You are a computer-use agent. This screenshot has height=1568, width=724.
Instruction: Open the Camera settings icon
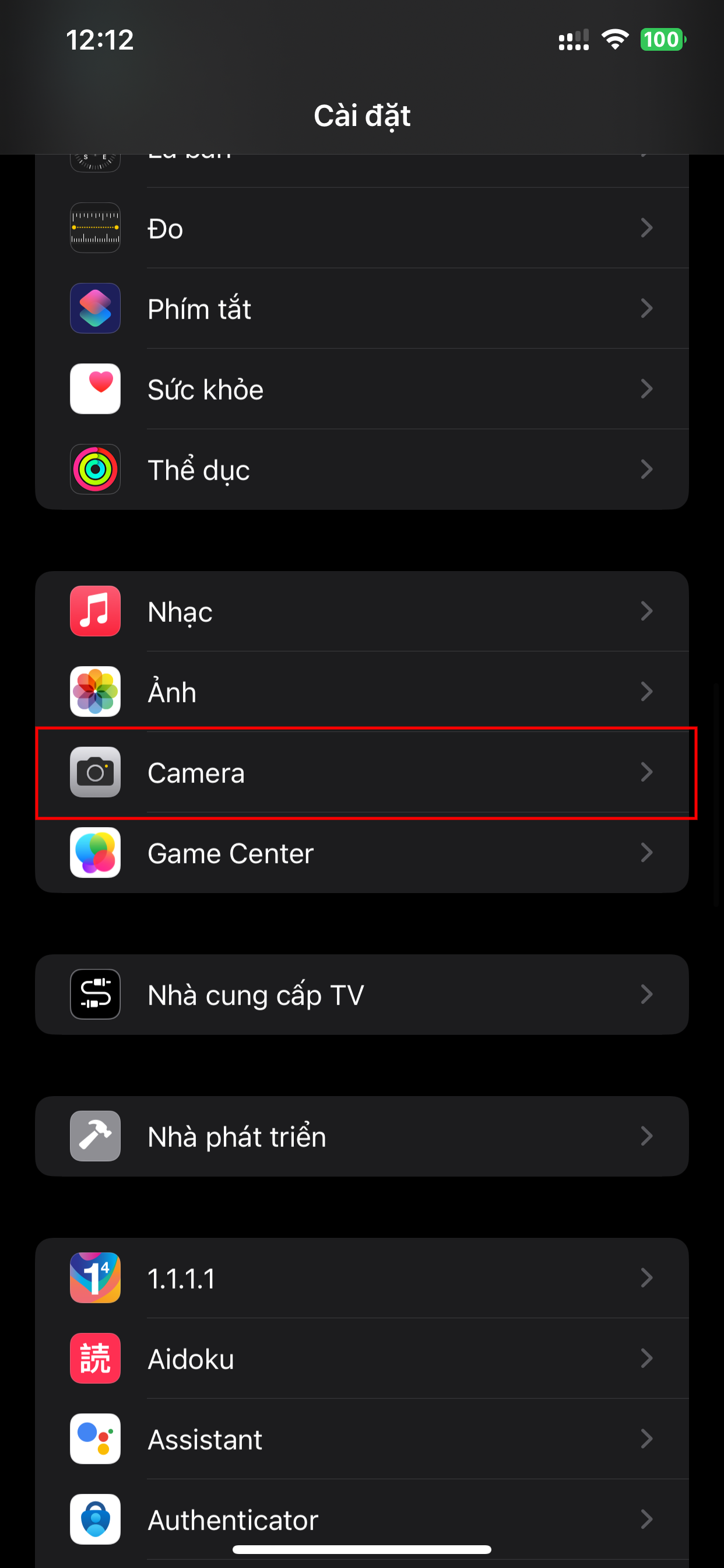coord(95,772)
